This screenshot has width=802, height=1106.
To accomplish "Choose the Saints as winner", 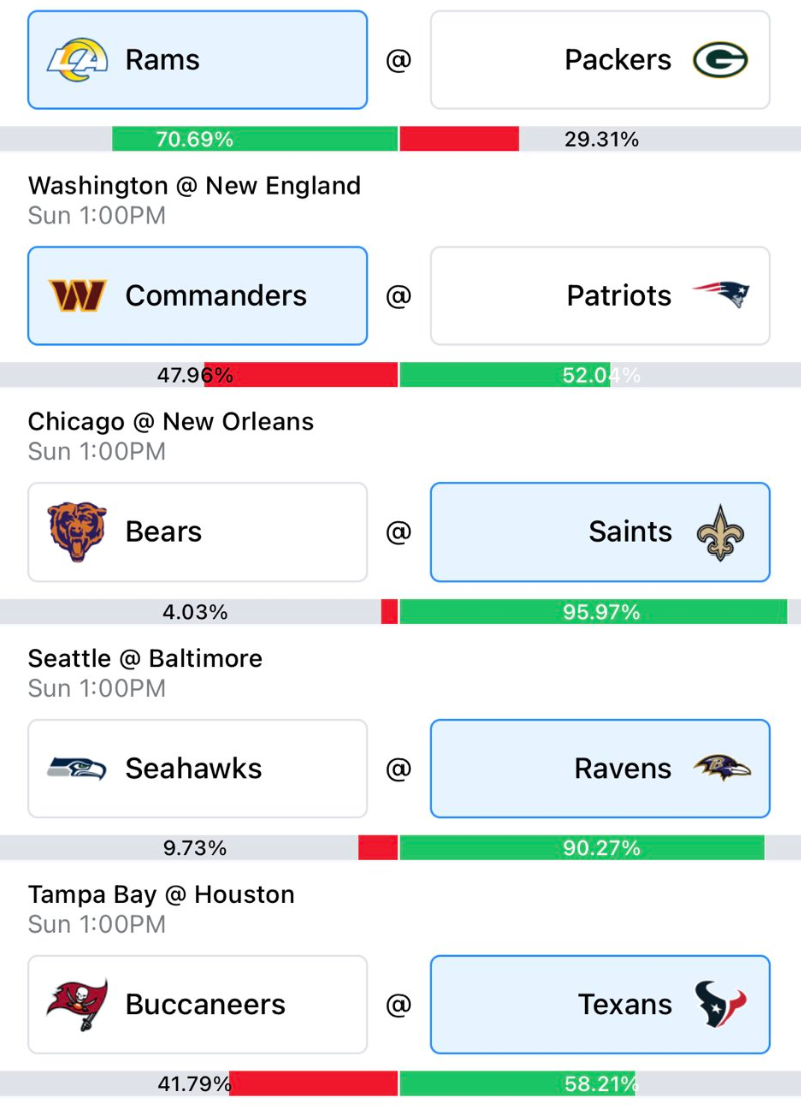I will [600, 532].
